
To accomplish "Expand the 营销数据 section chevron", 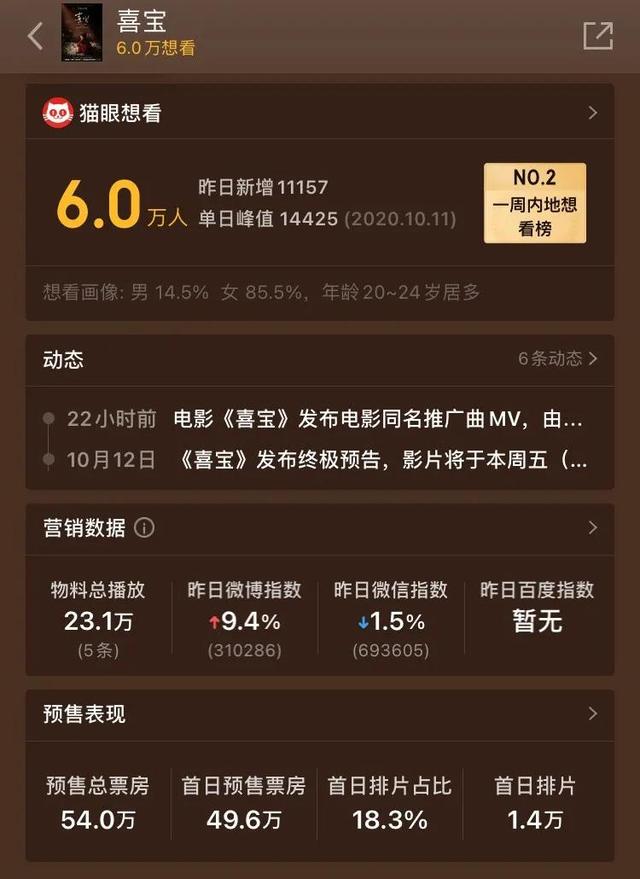I will 592,527.
